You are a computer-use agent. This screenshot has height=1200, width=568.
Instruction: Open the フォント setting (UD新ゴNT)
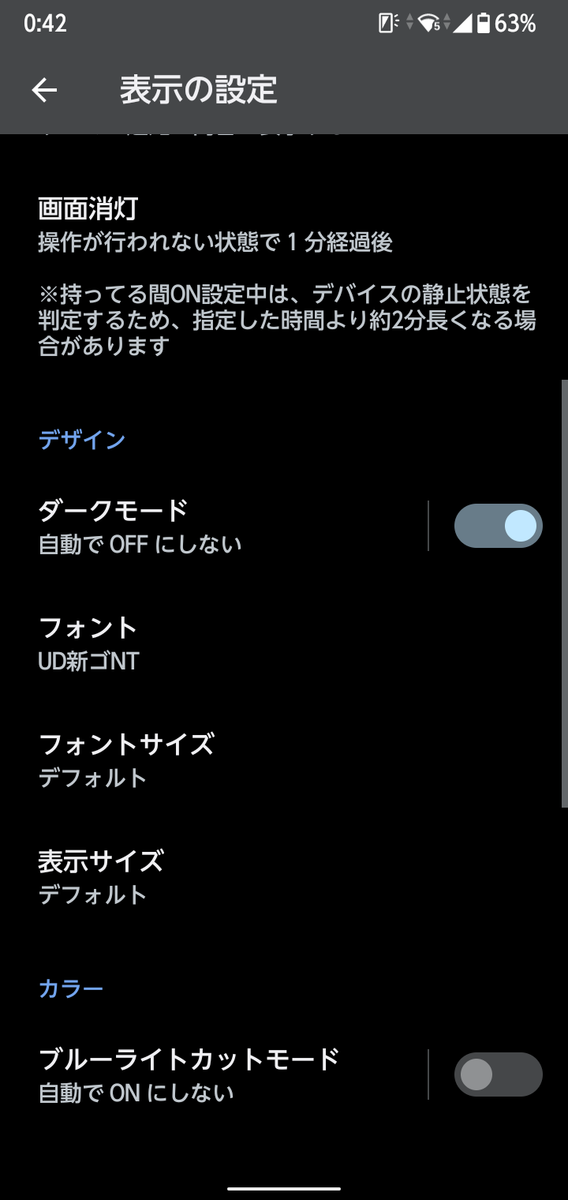point(284,643)
